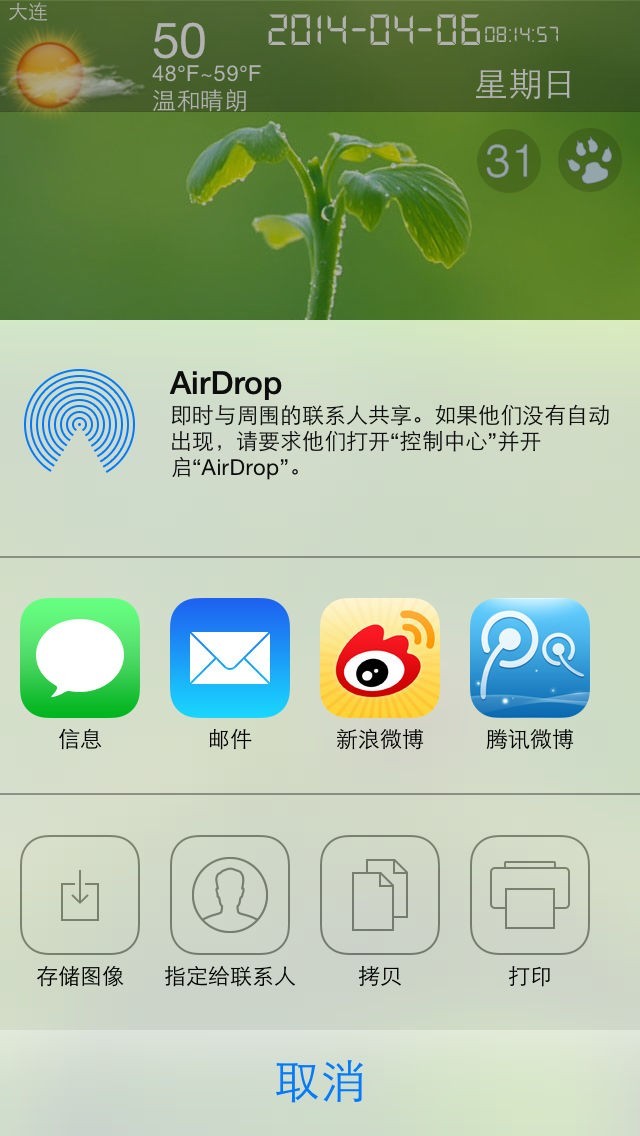Choose 打印 to print
This screenshot has height=1136, width=640.
coord(530,895)
